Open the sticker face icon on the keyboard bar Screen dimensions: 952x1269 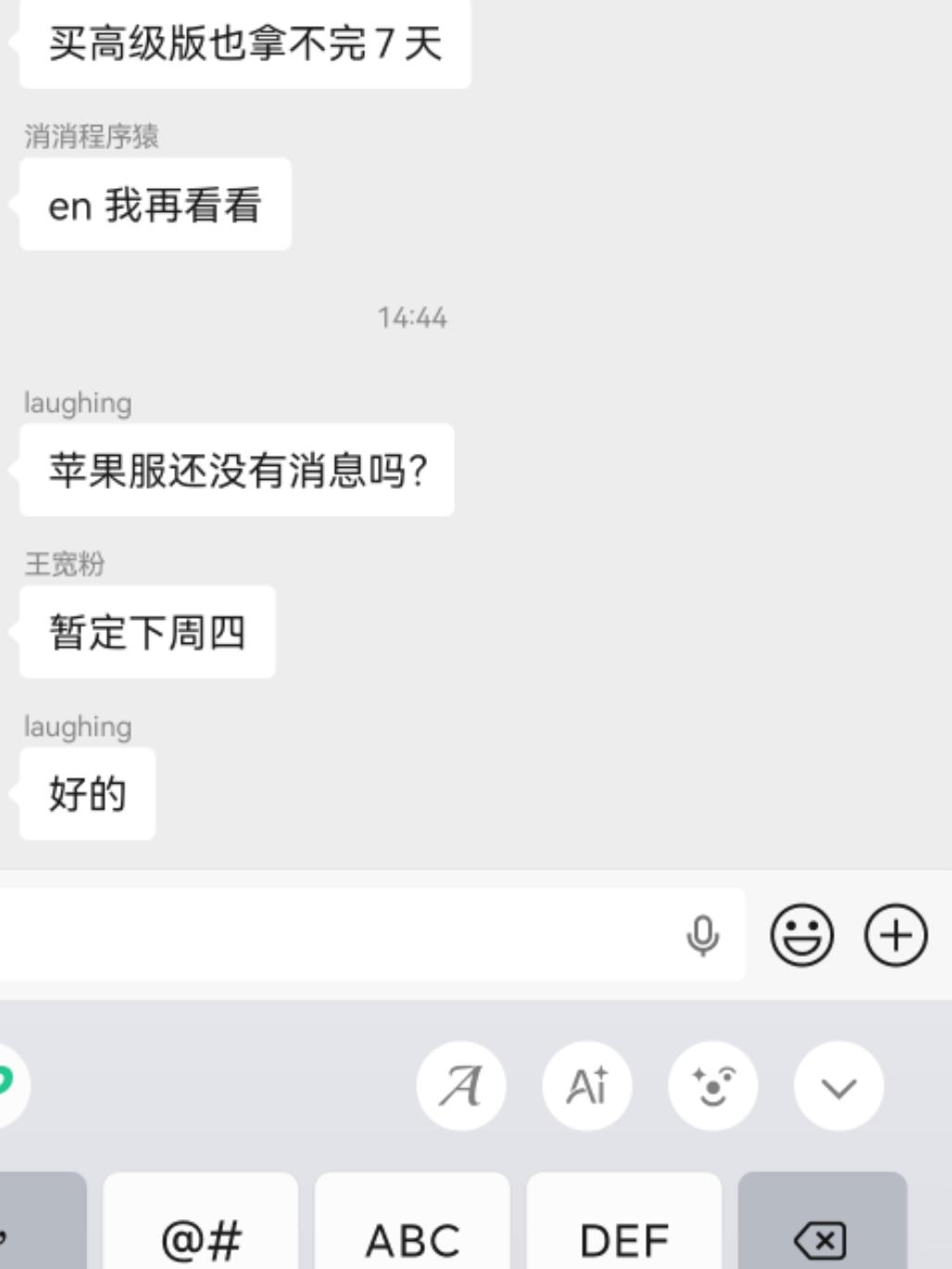pyautogui.click(x=713, y=1086)
